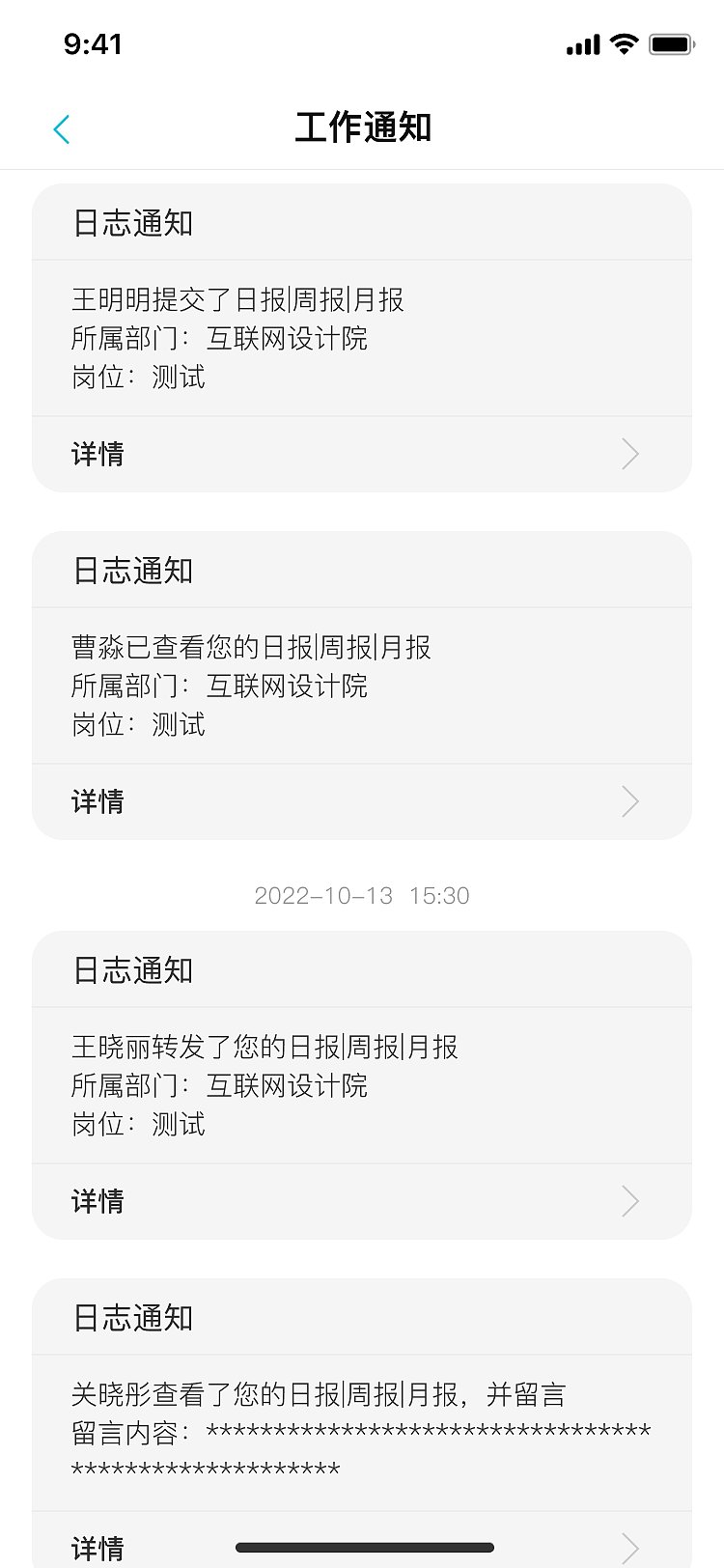Open 详情 on 王明明's submitted report
The width and height of the screenshot is (724, 1568).
tap(97, 454)
